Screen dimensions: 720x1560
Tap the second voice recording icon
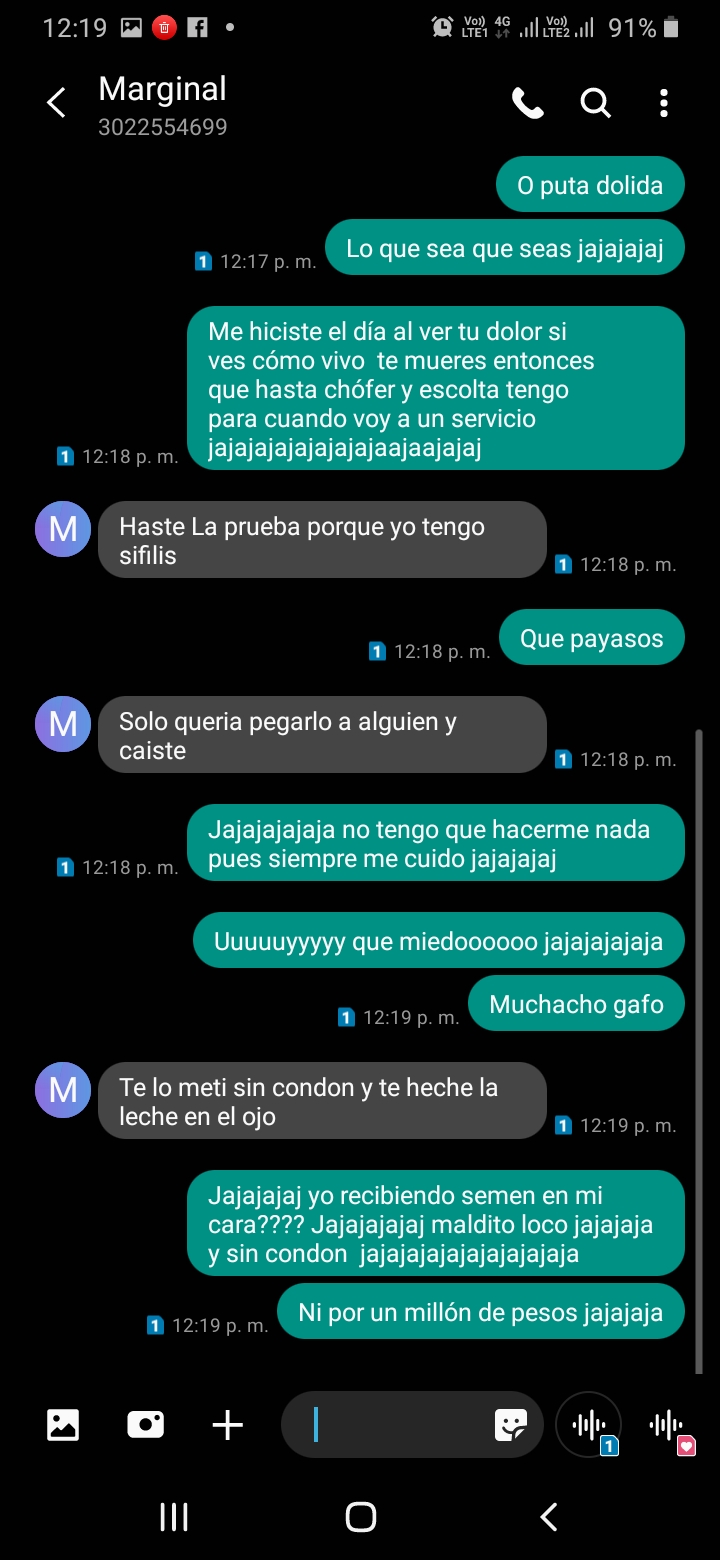667,1424
